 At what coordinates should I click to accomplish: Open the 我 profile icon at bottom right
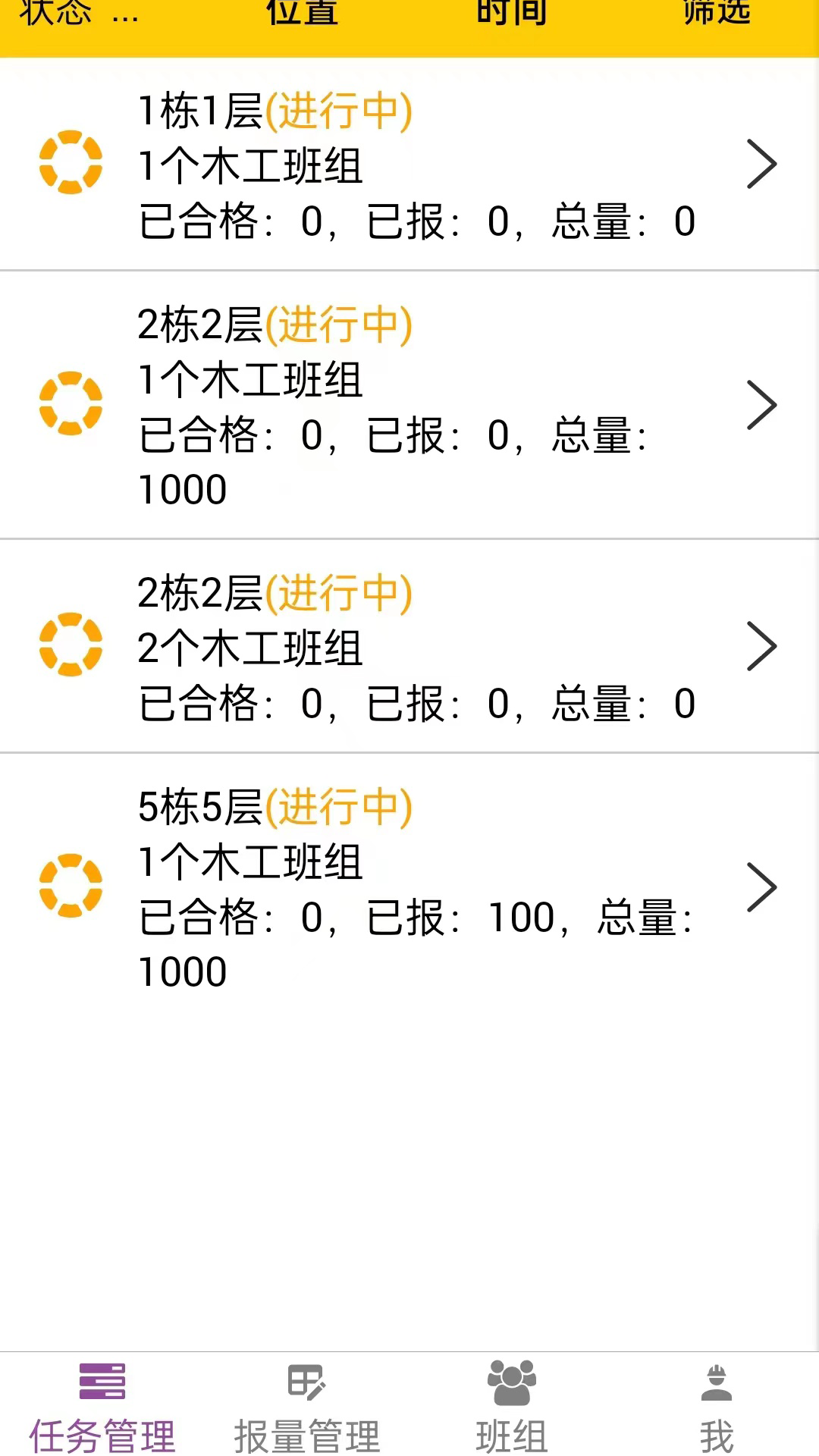pyautogui.click(x=715, y=1382)
